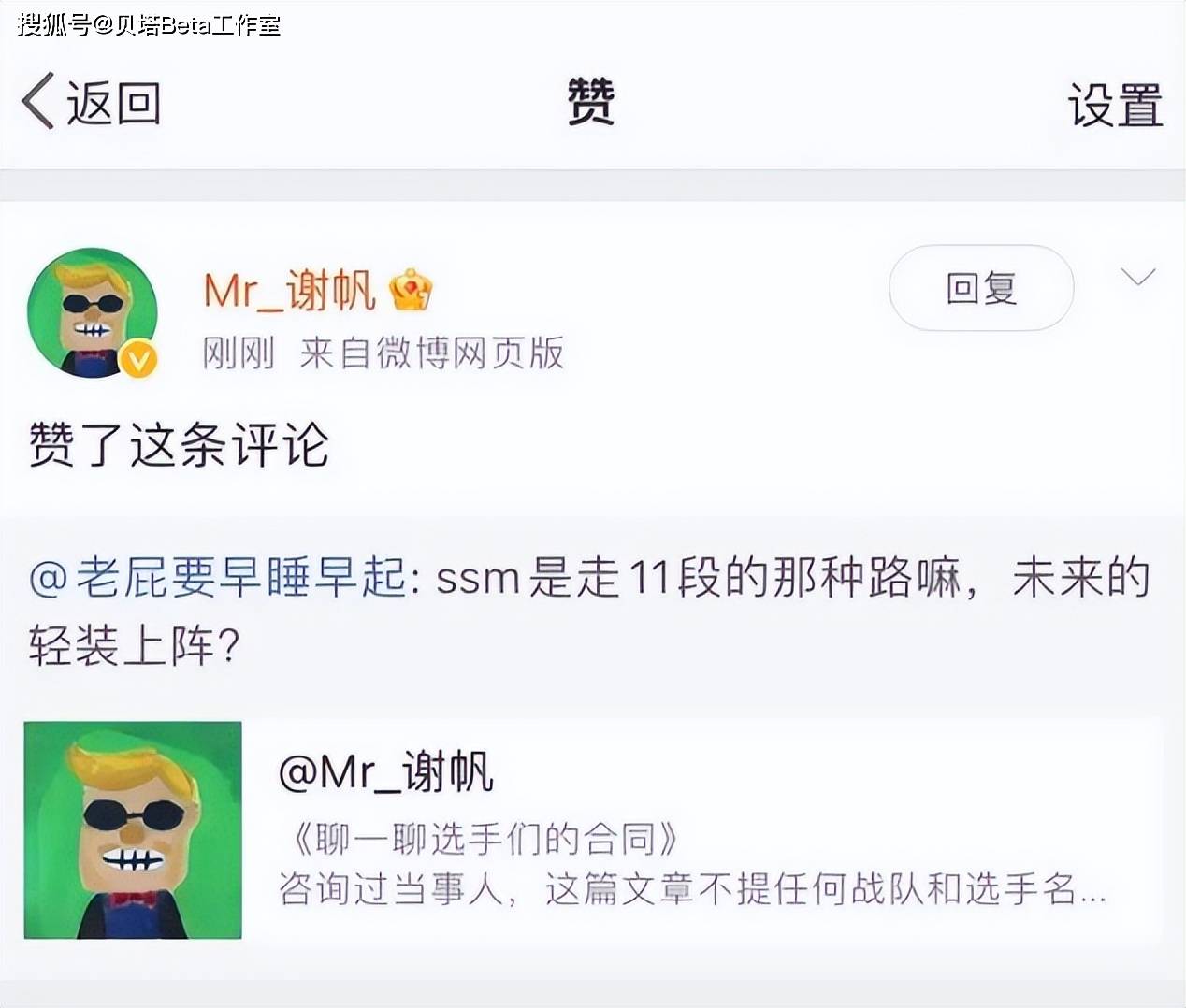This screenshot has width=1186, height=1008.
Task: Tap the 回复 button to reply
Action: point(980,288)
